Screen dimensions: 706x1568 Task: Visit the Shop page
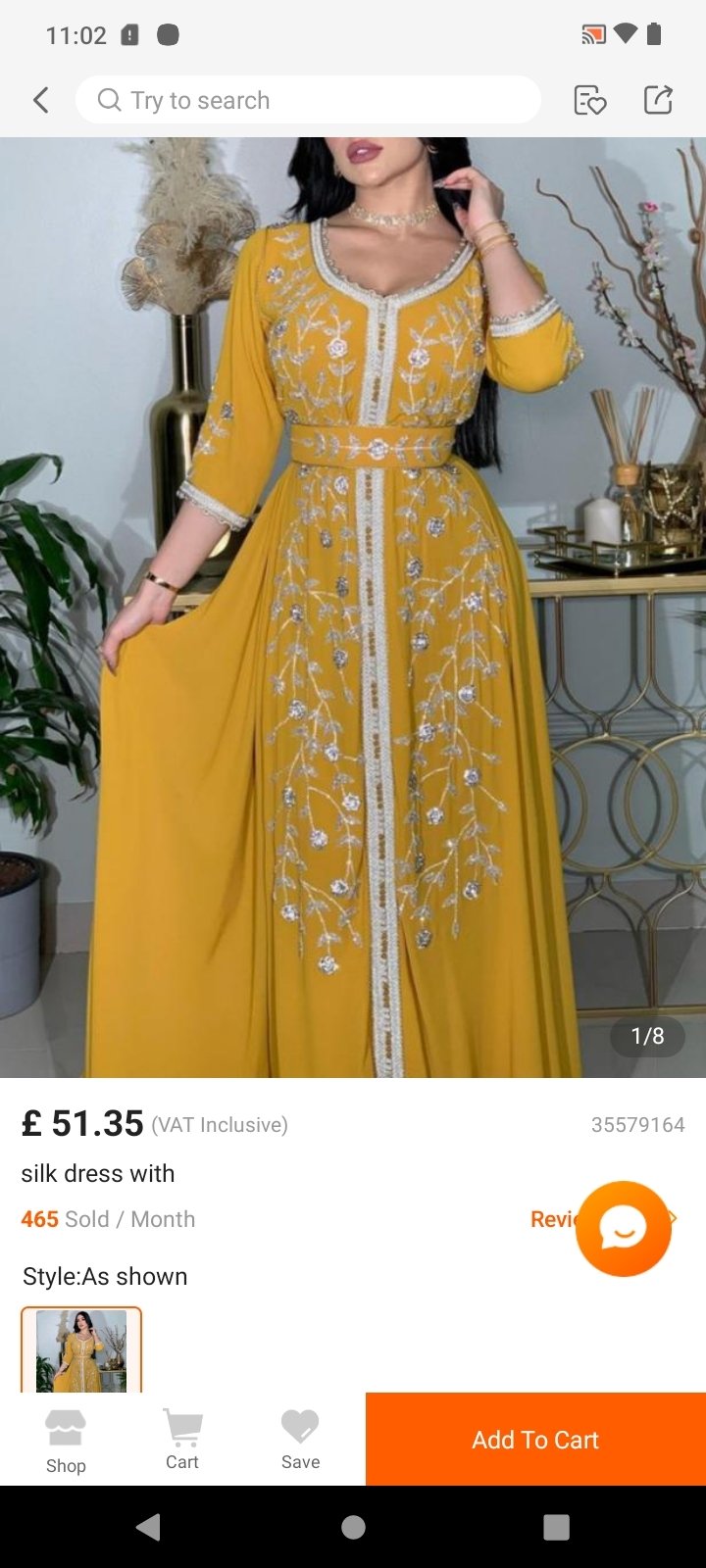pyautogui.click(x=66, y=1441)
